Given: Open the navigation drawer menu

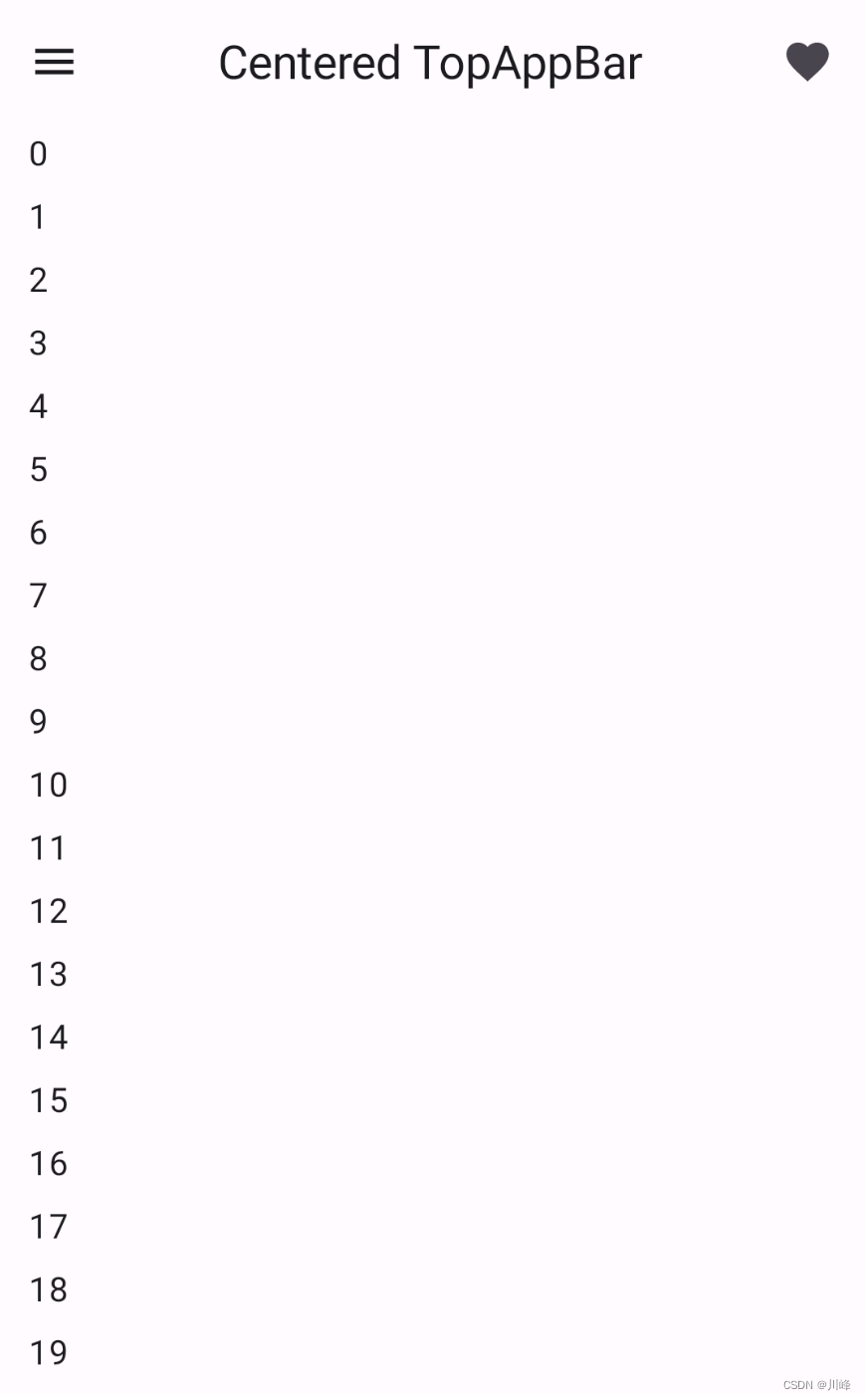Looking at the screenshot, I should pyautogui.click(x=55, y=63).
